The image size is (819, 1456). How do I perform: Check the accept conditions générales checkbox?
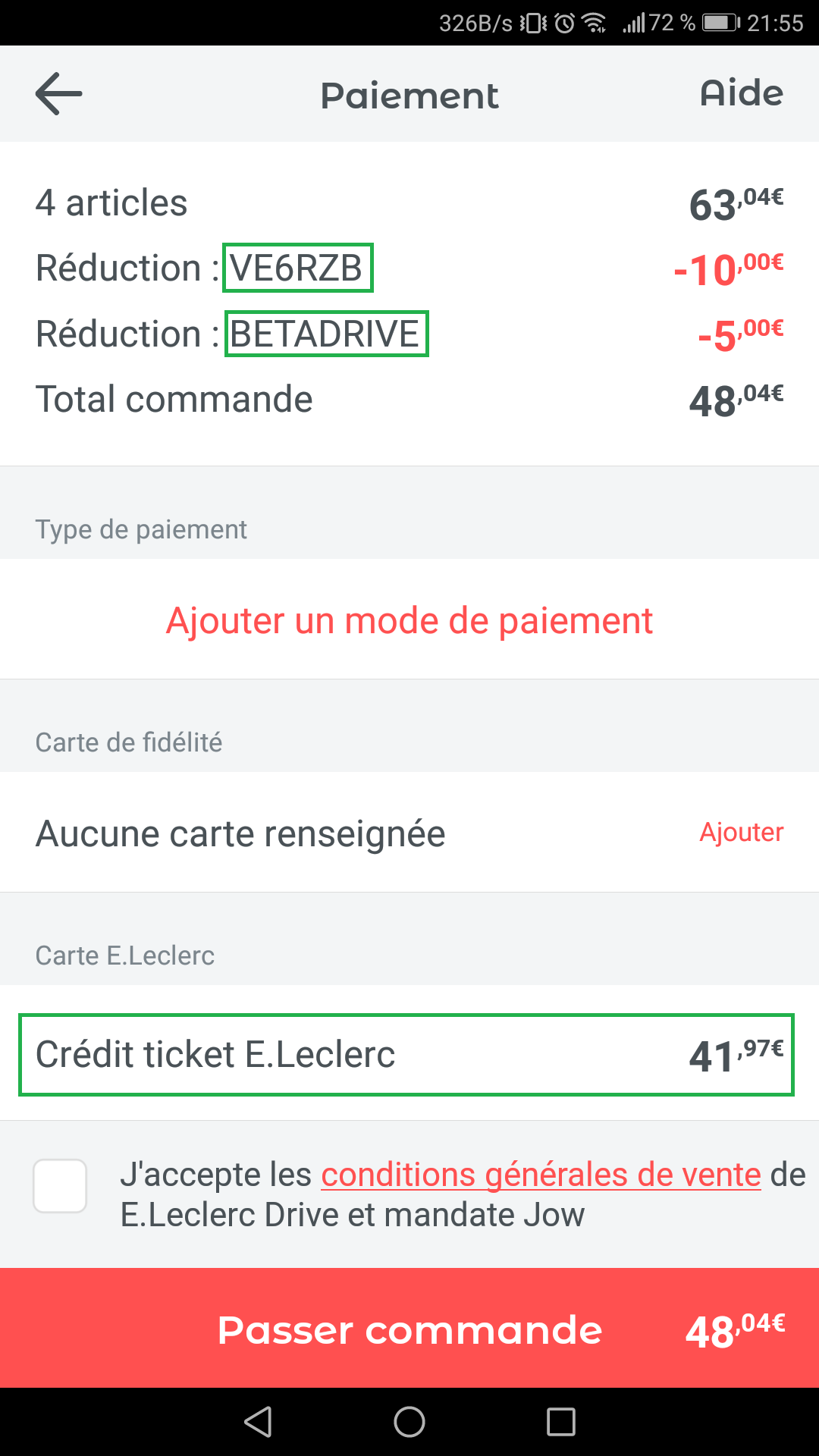(60, 1186)
